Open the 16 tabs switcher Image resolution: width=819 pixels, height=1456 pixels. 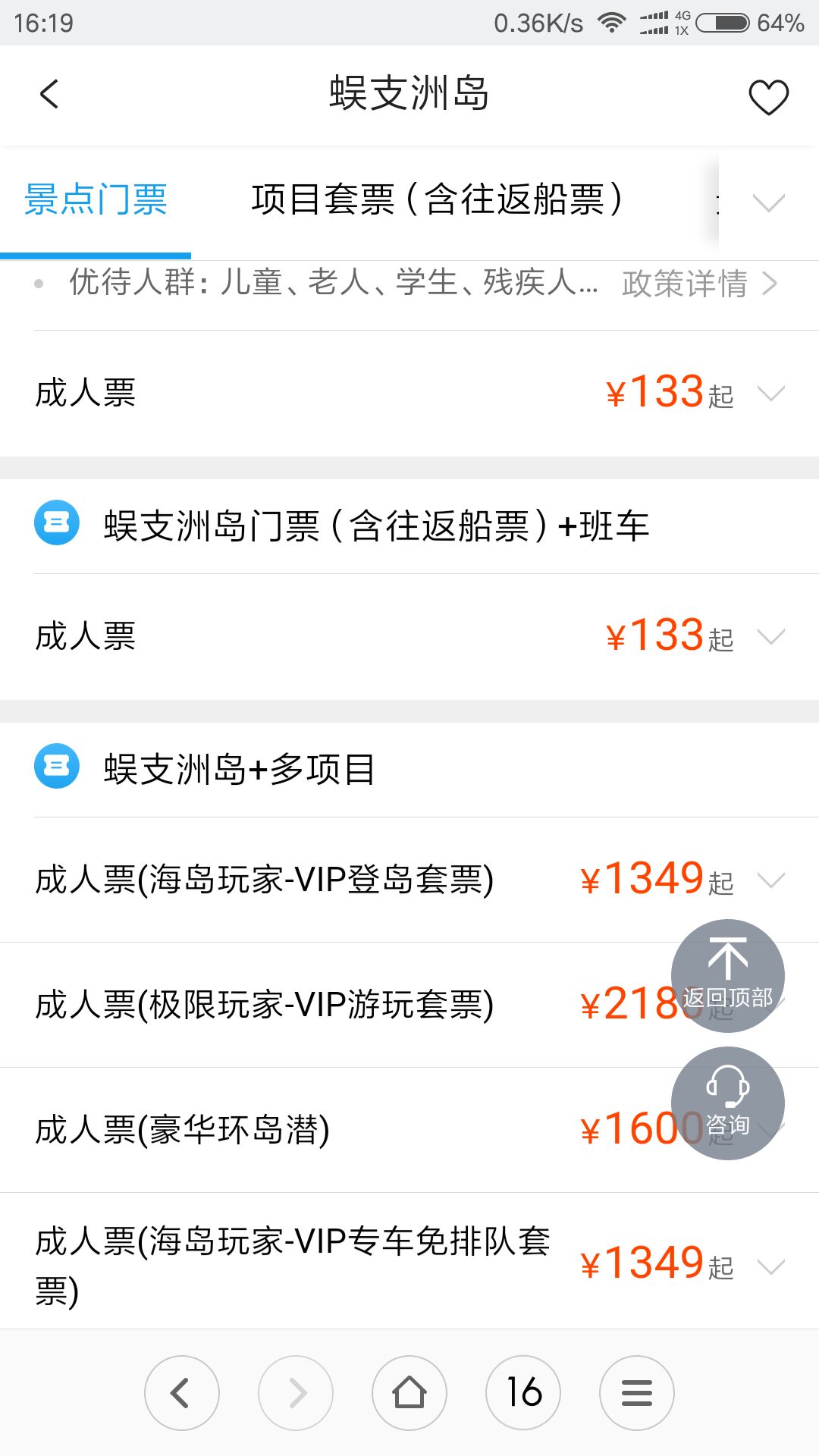523,1393
